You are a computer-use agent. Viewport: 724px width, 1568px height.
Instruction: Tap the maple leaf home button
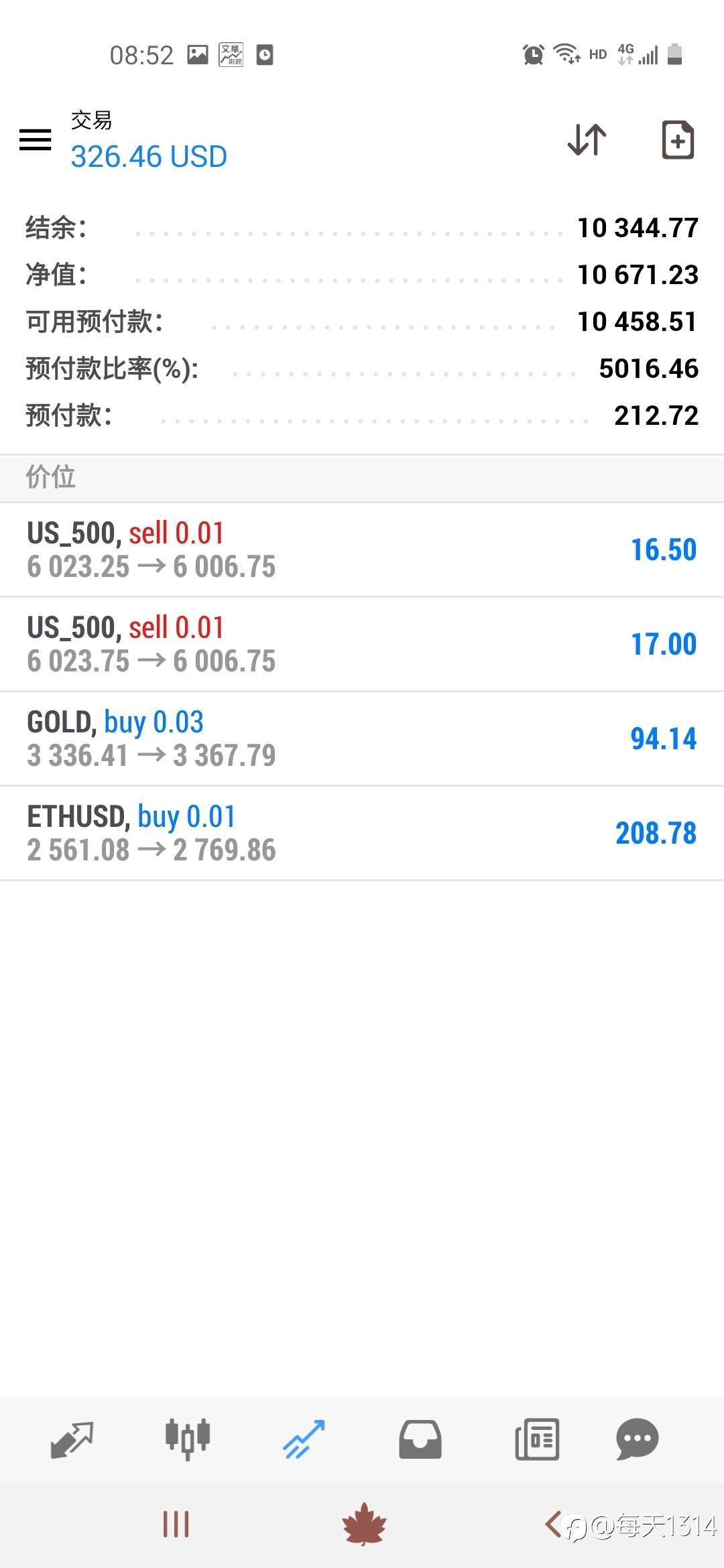[x=364, y=1524]
